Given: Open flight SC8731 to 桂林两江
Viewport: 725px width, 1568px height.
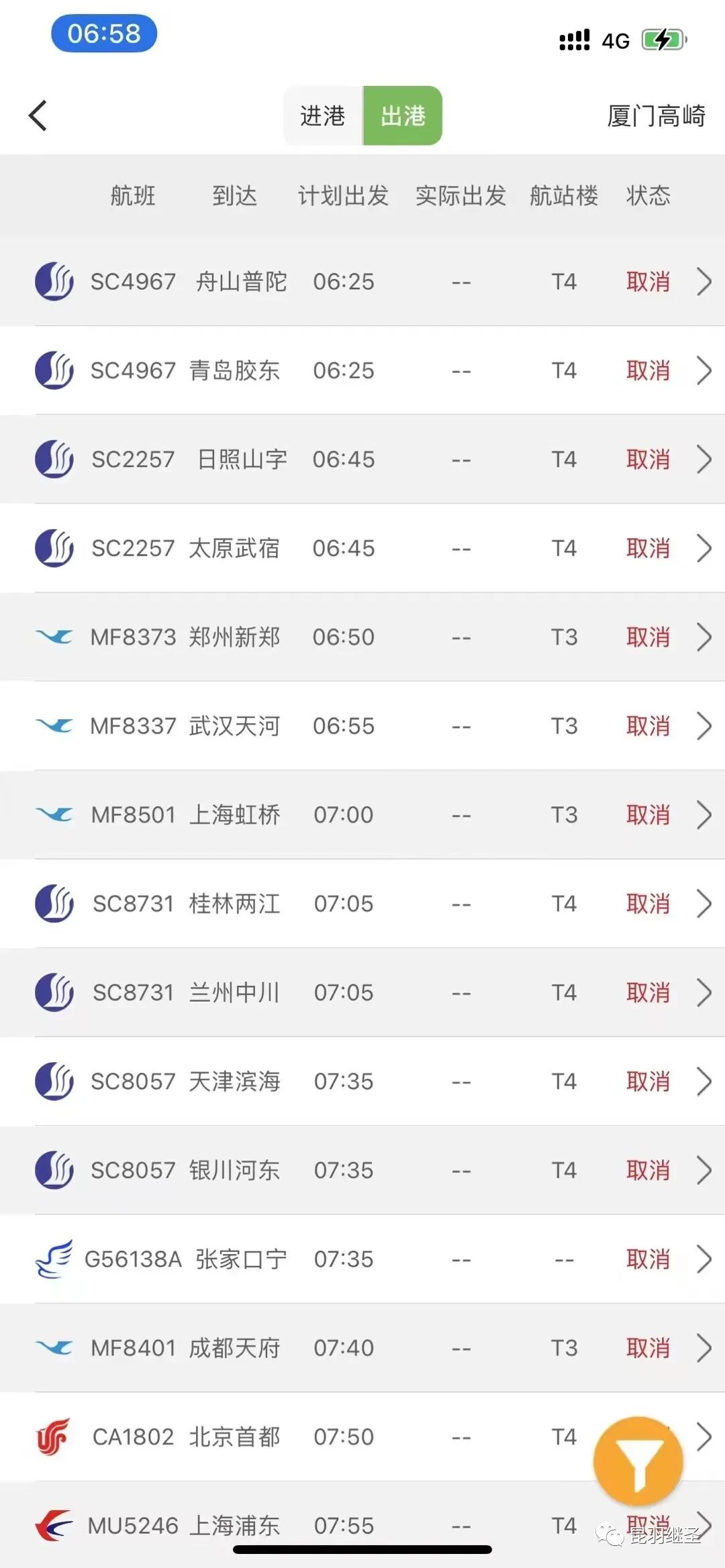Looking at the screenshot, I should click(x=362, y=904).
